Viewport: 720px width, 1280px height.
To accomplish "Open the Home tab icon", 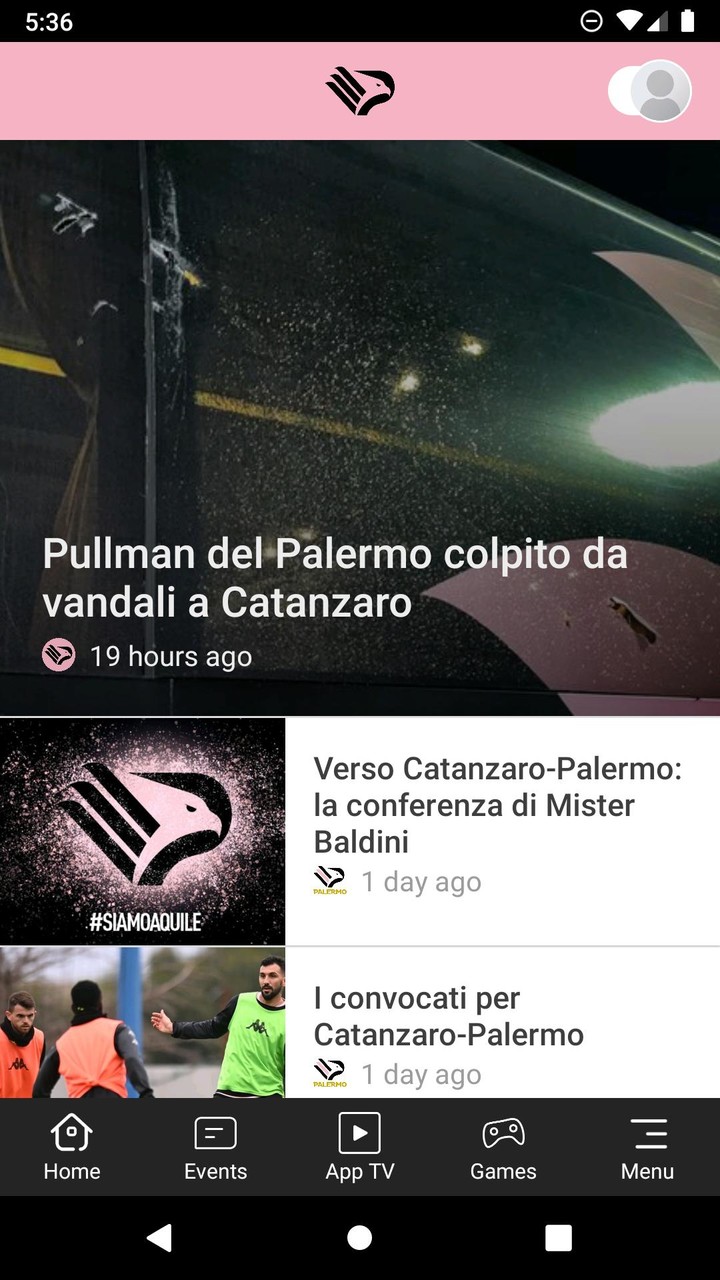I will click(71, 1133).
